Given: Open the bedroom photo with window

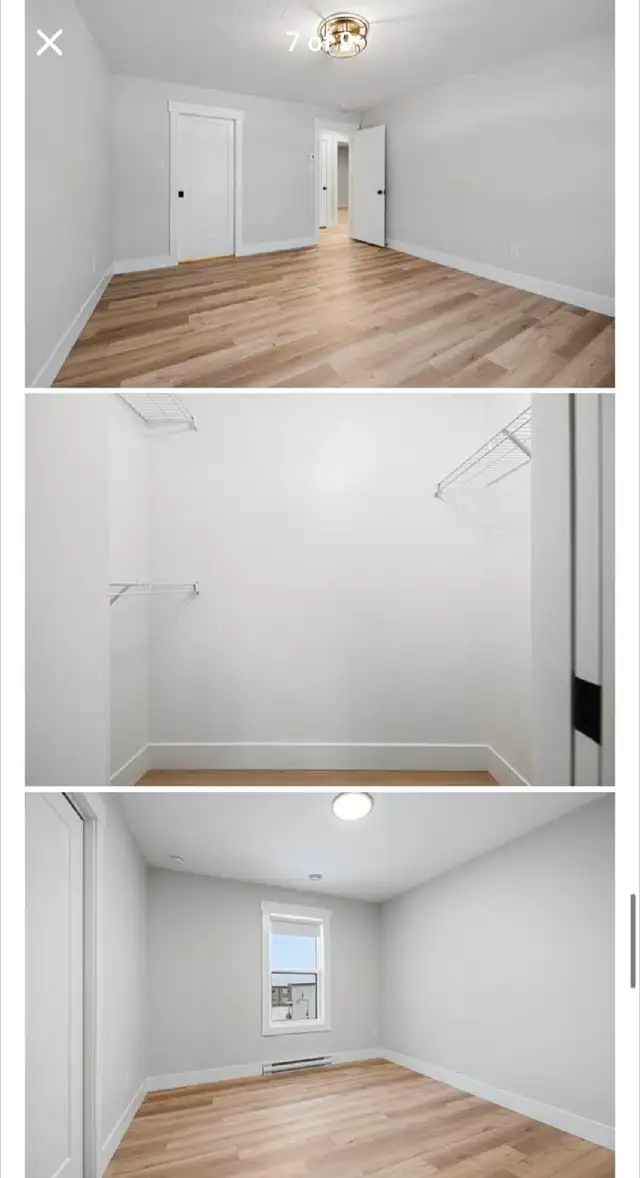Looking at the screenshot, I should tap(320, 985).
